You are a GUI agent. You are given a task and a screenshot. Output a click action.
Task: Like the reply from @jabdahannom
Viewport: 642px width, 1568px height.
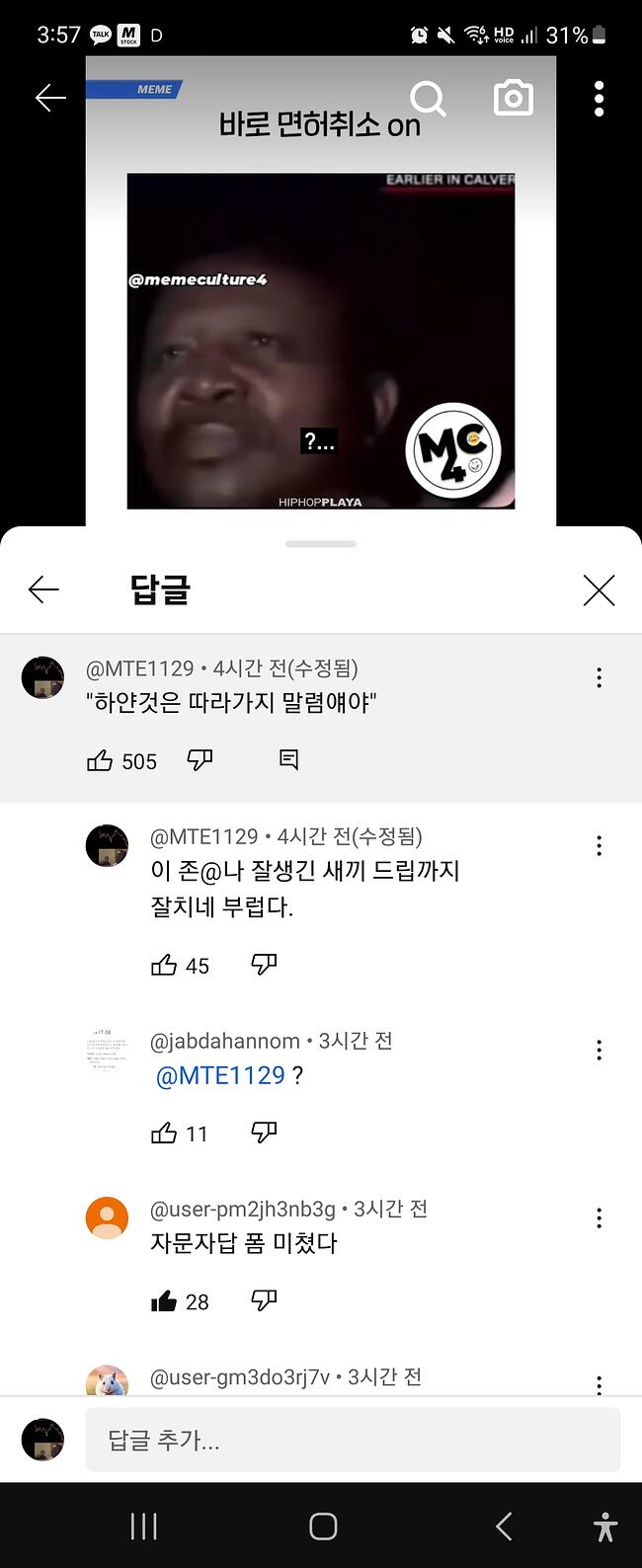[x=164, y=1133]
